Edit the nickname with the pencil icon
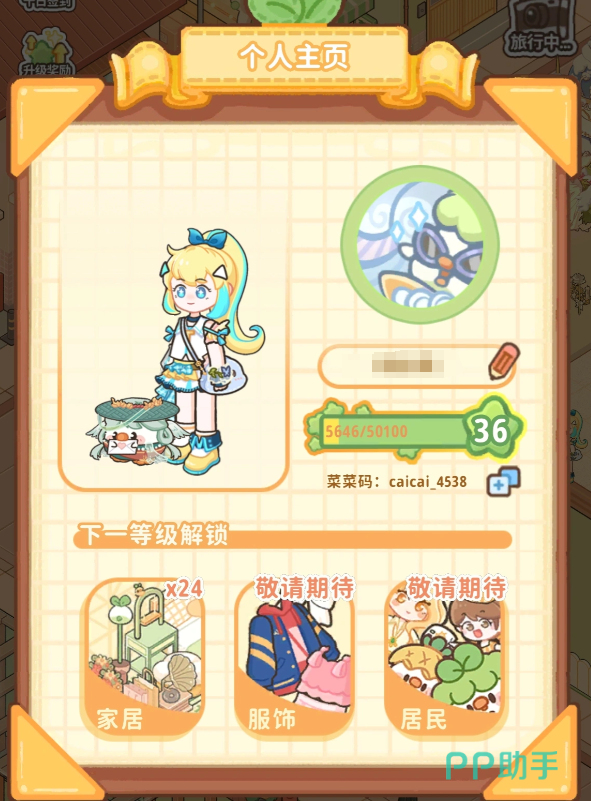The width and height of the screenshot is (591, 801). click(x=503, y=361)
